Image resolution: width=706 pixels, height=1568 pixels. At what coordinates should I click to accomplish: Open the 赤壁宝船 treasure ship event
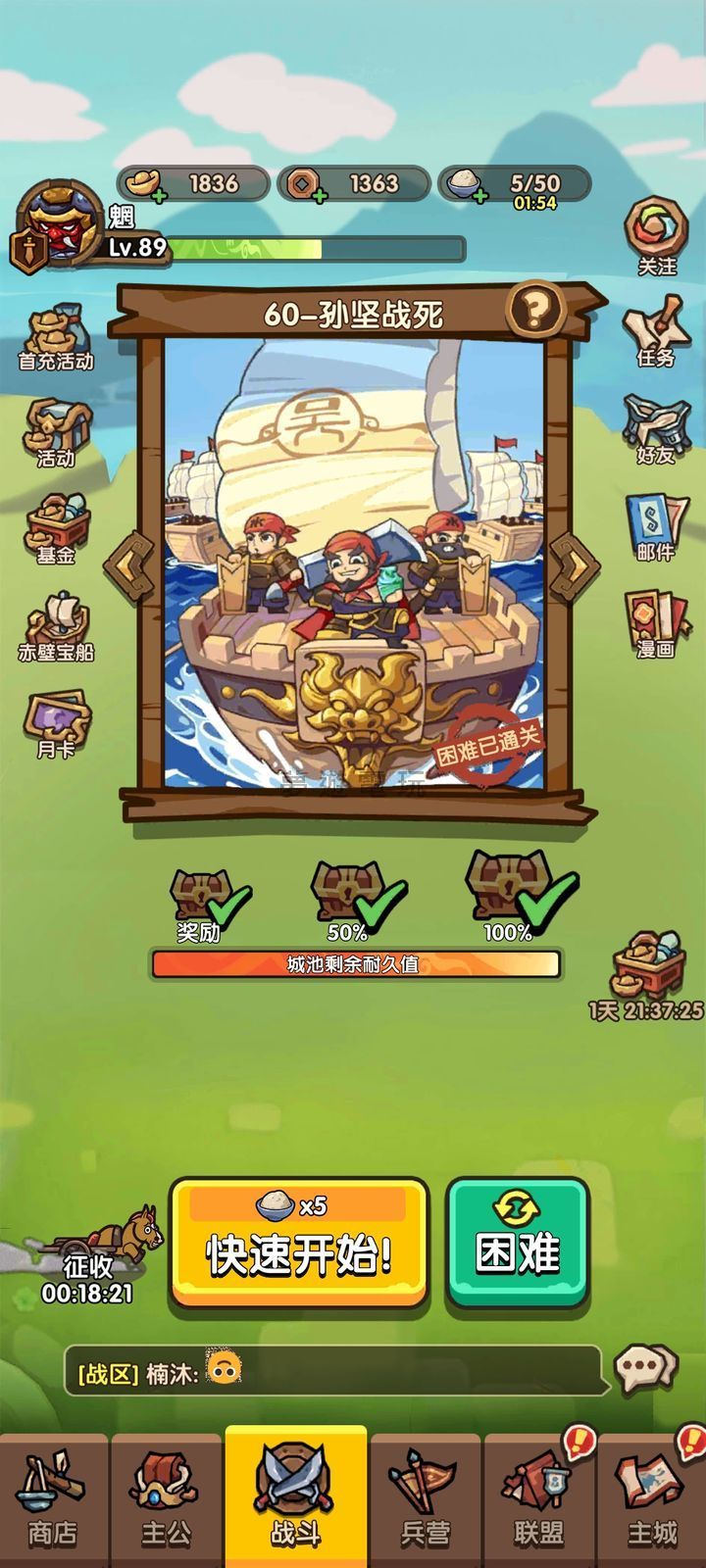coord(56,627)
